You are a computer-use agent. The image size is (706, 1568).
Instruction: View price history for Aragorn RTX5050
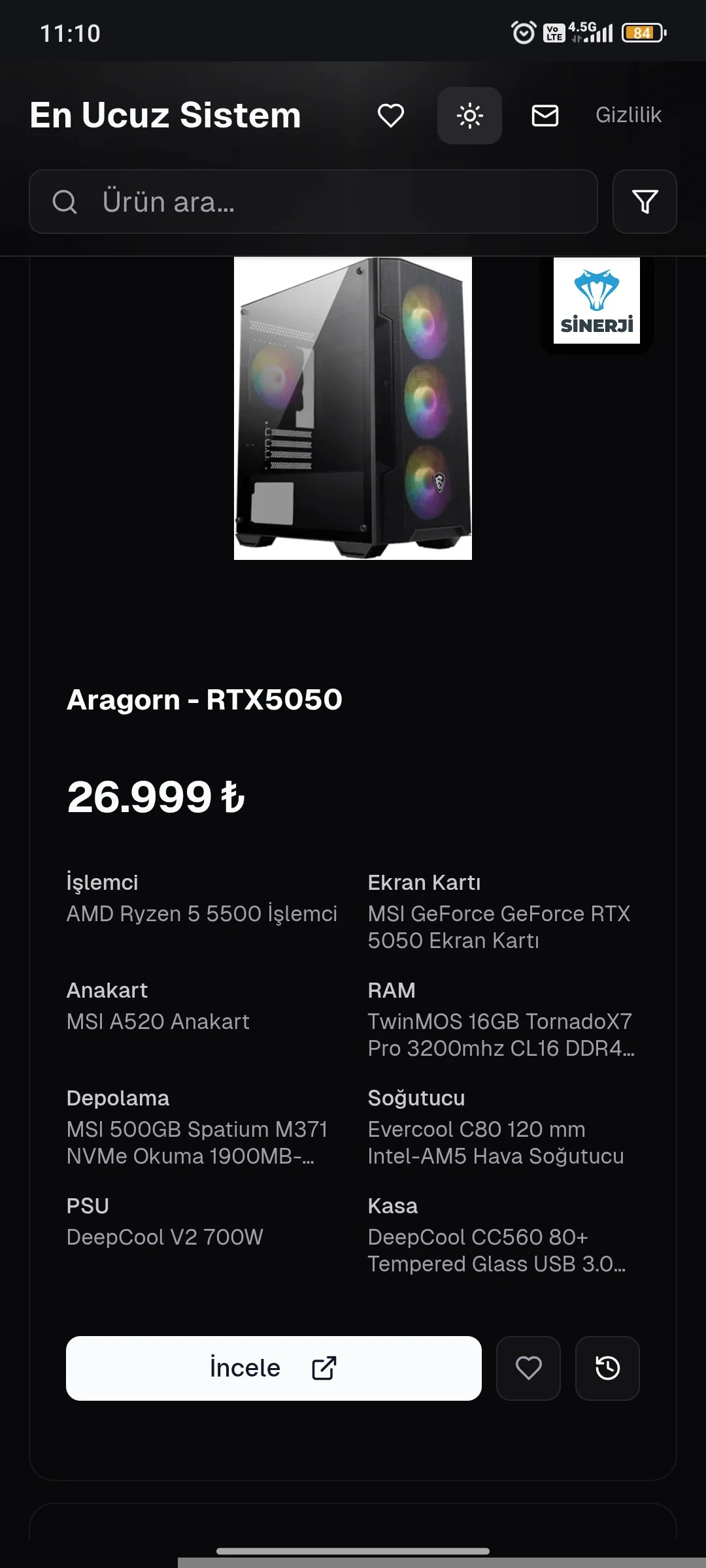607,1368
